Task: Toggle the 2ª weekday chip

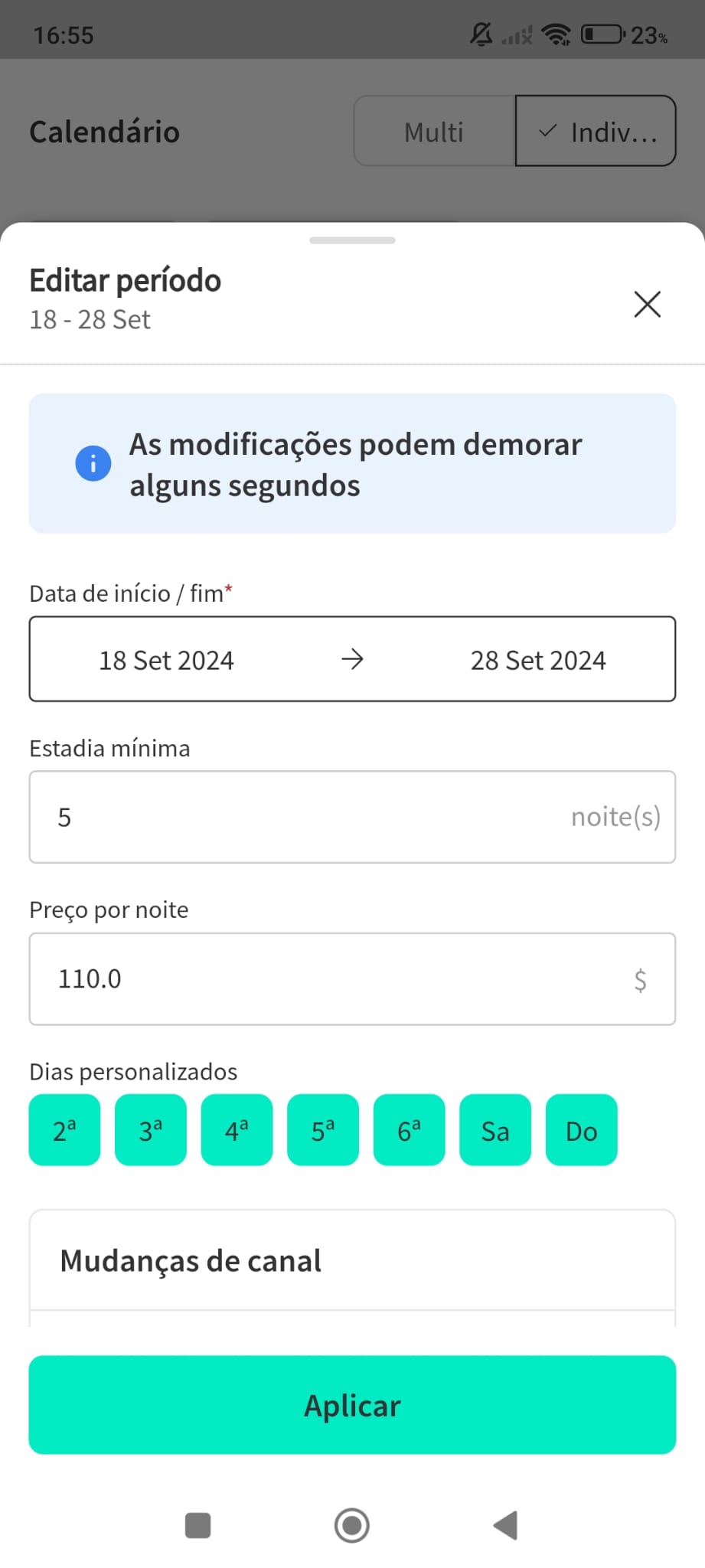Action: coord(65,1130)
